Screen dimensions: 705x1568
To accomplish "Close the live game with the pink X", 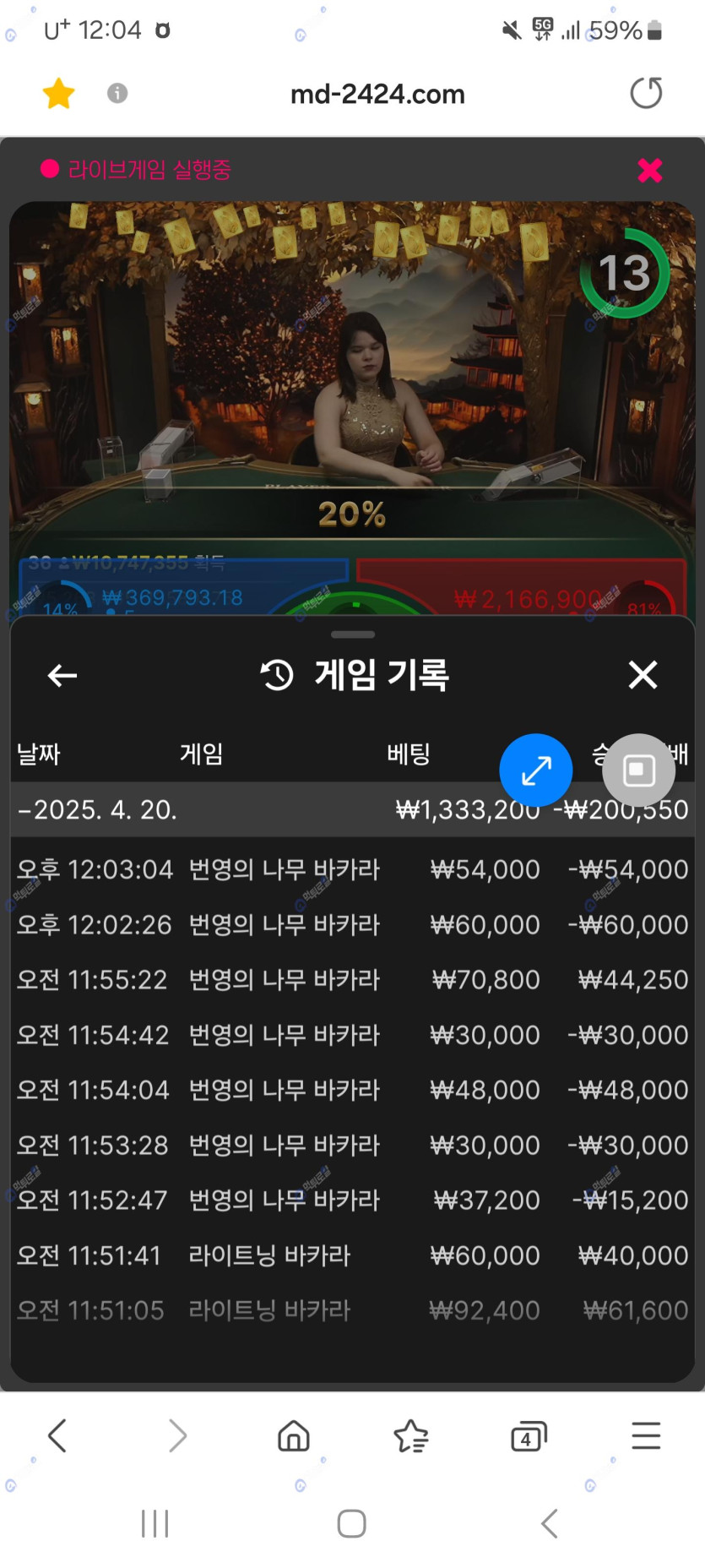I will [649, 171].
